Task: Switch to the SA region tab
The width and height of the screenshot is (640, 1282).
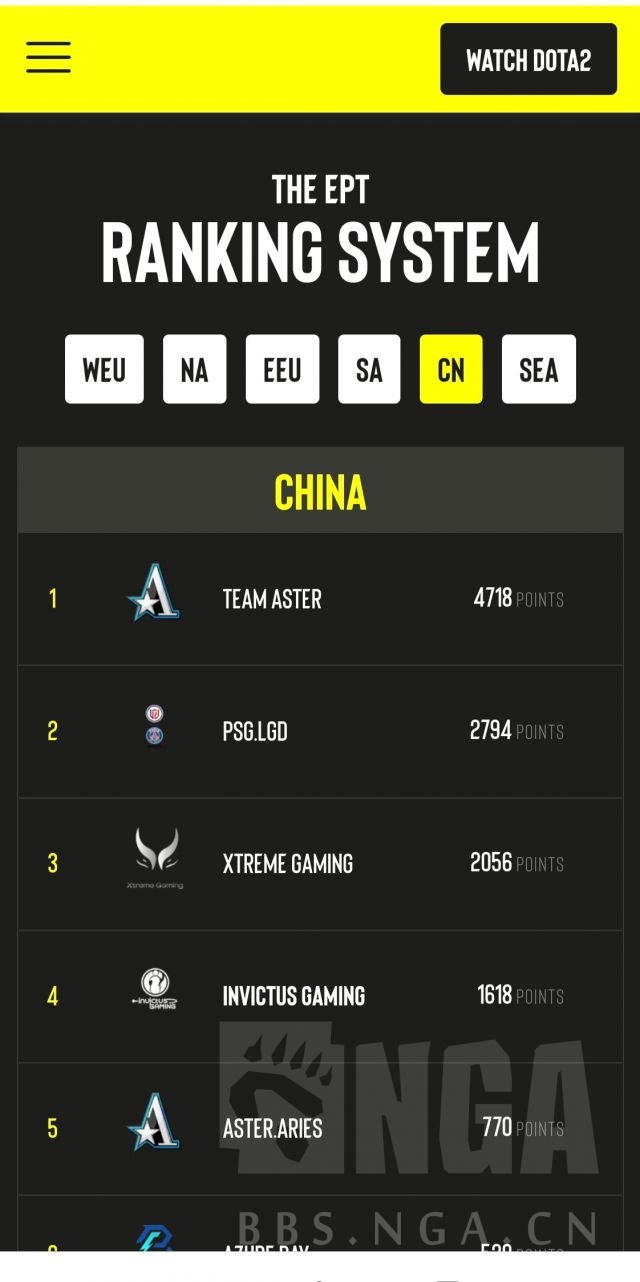Action: [x=369, y=370]
